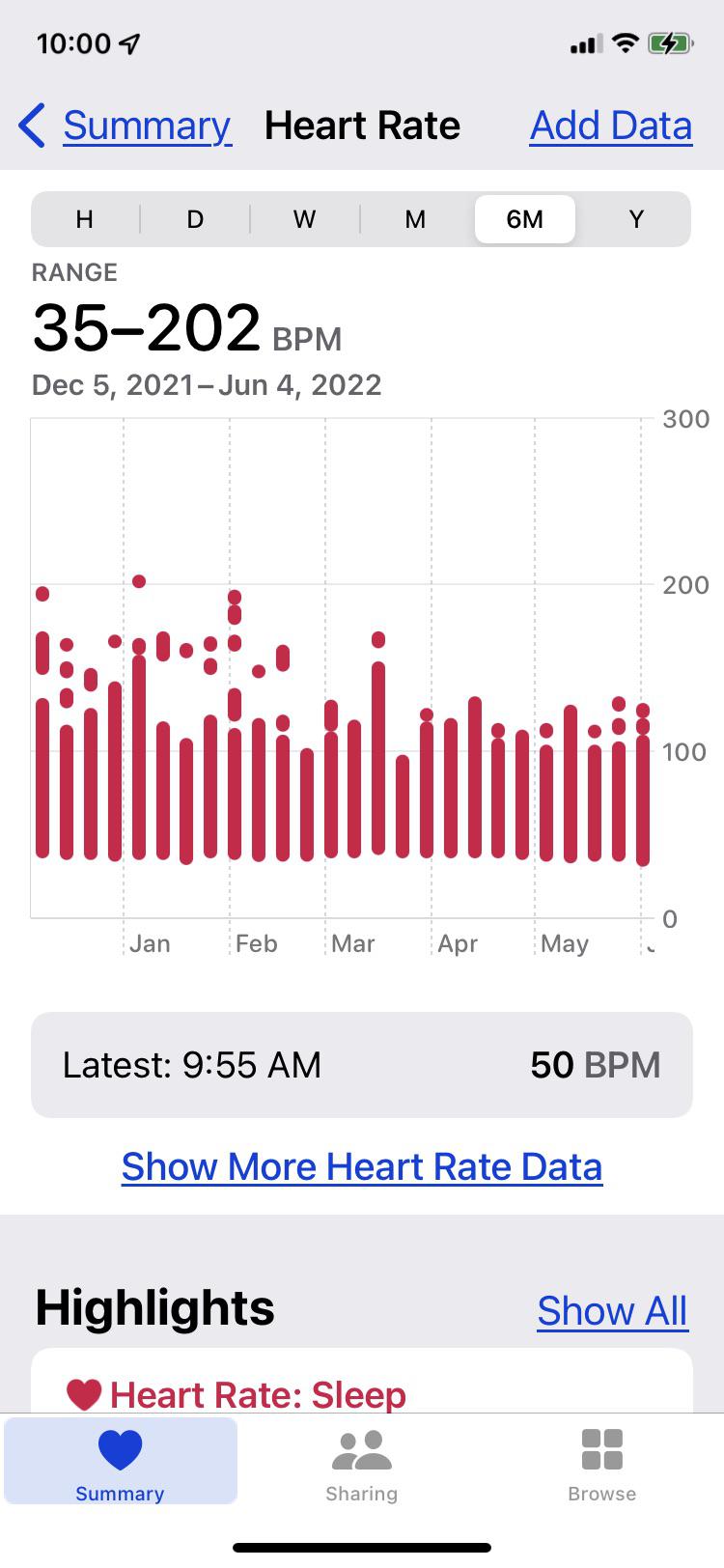The image size is (724, 1568).
Task: Enable the H time range view
Action: pyautogui.click(x=84, y=219)
